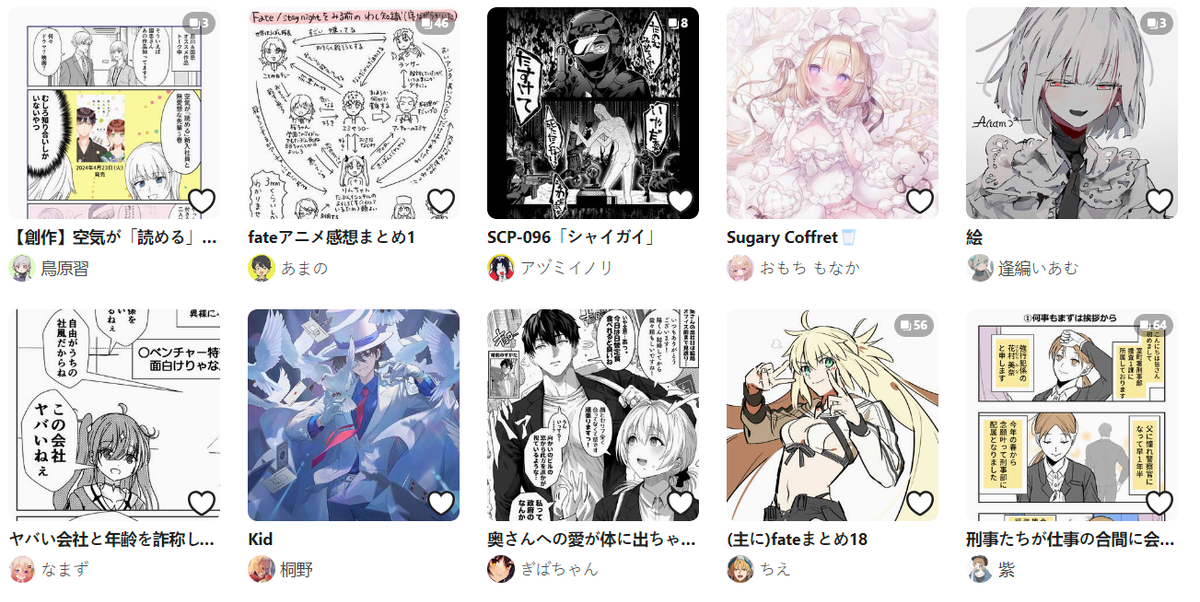Open the 刑事たちが仕事の合間に manga
The image size is (1200, 602).
(1071, 415)
